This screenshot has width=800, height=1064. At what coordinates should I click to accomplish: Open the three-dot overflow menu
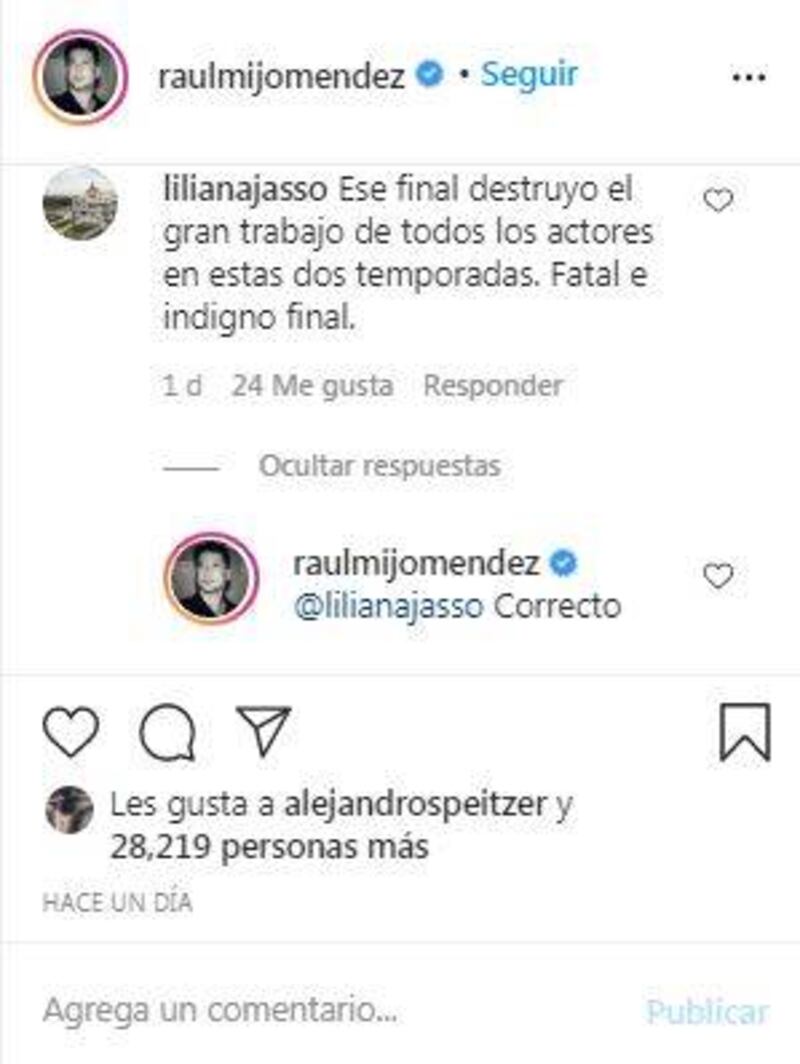[748, 76]
